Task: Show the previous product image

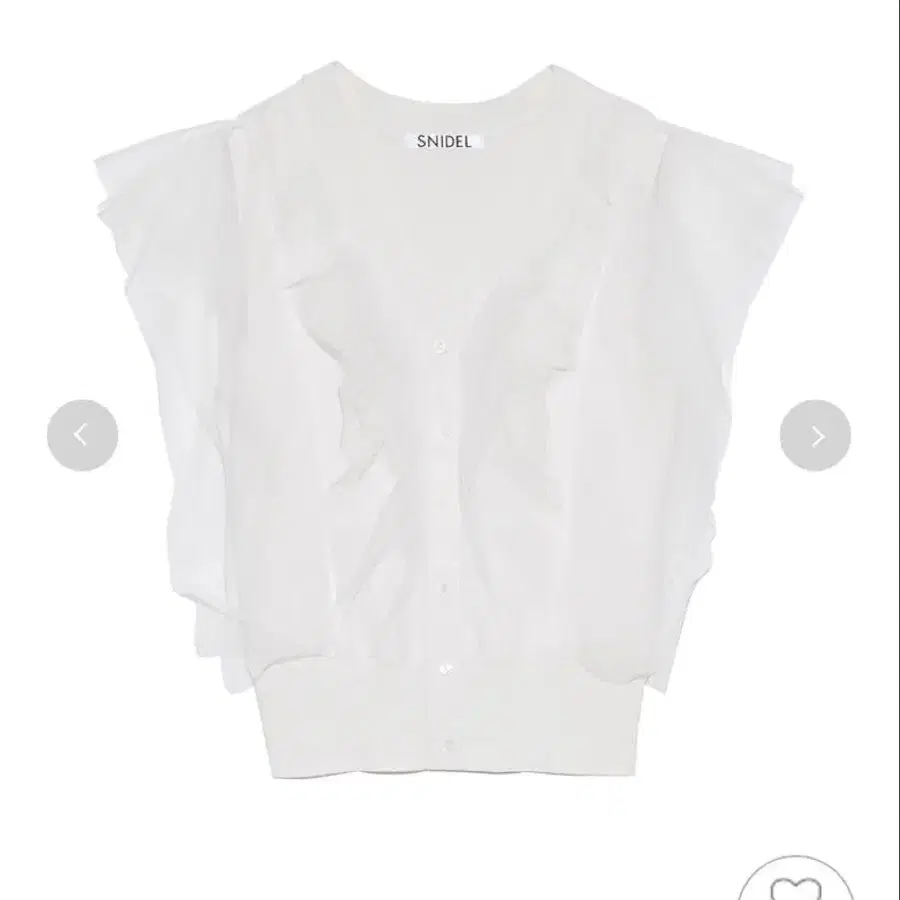Action: tap(82, 435)
